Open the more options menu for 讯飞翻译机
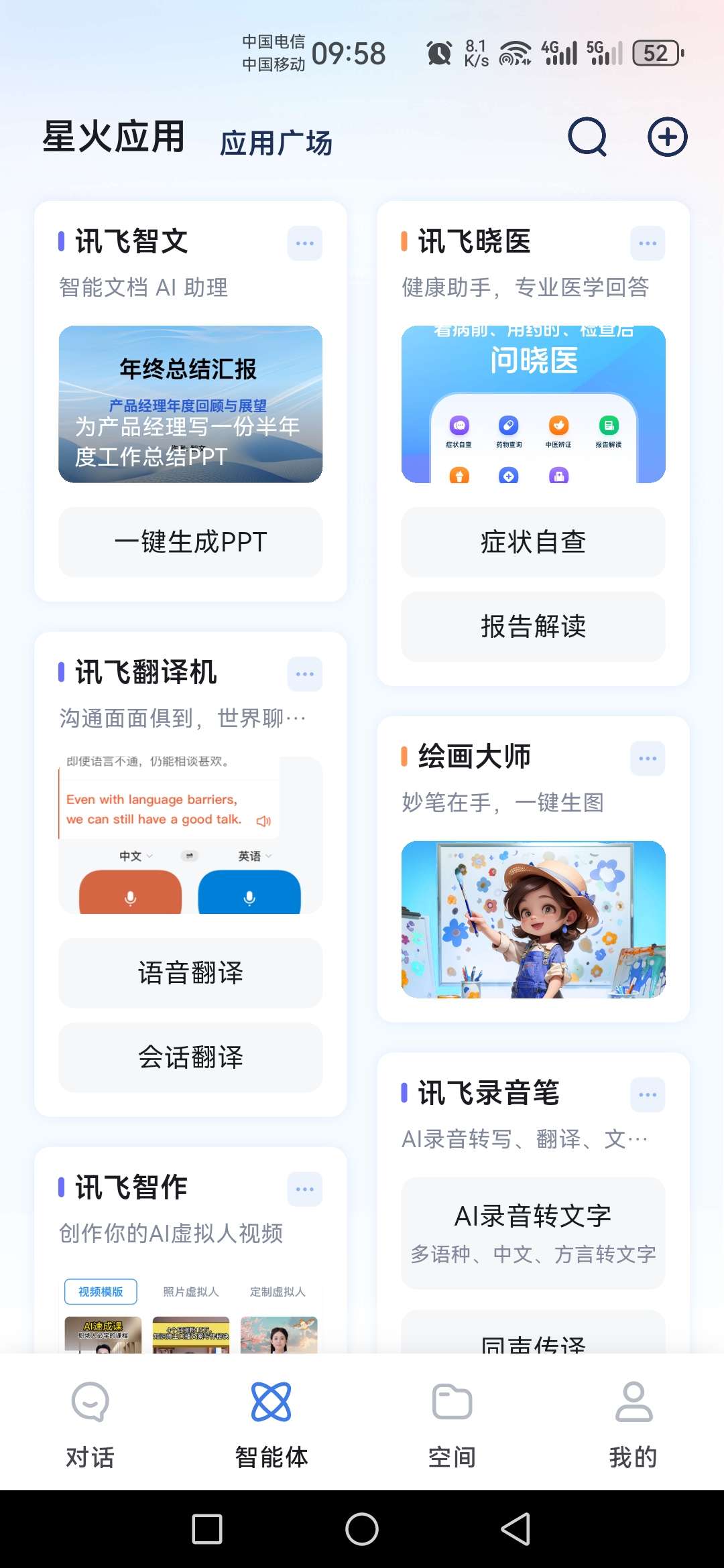Viewport: 724px width, 1568px height. [x=304, y=674]
